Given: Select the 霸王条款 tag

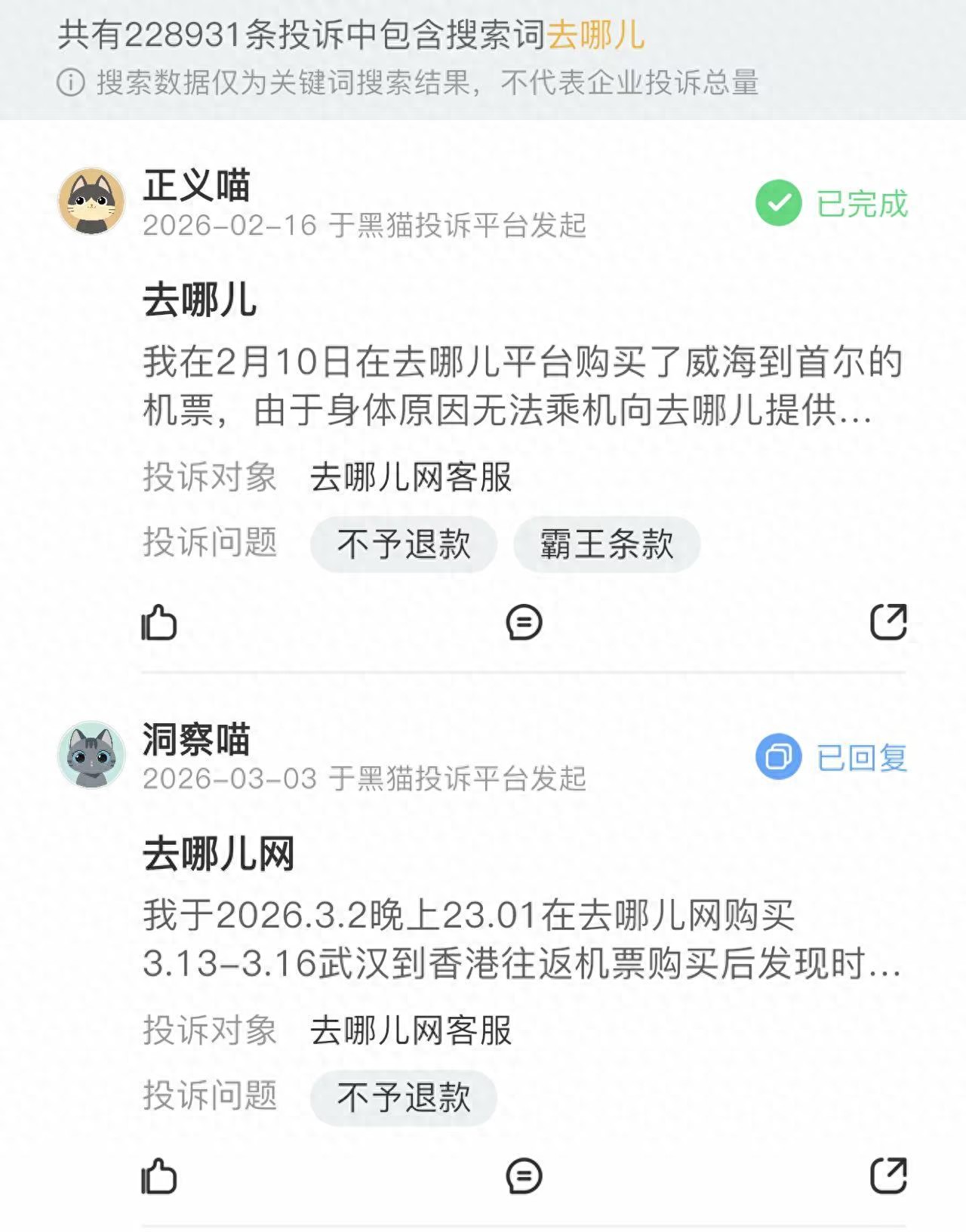Looking at the screenshot, I should click(607, 544).
